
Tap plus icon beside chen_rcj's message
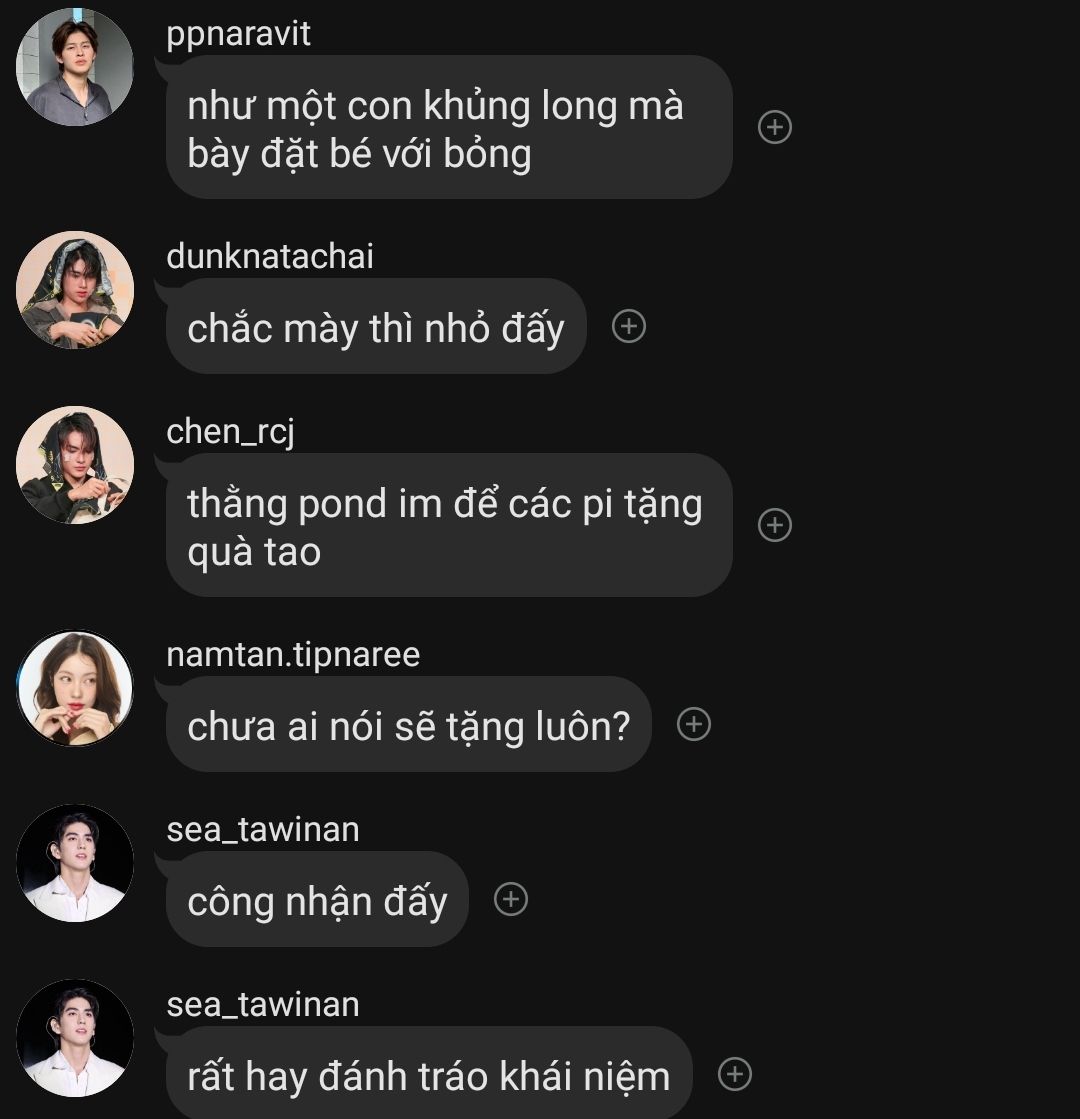(775, 525)
